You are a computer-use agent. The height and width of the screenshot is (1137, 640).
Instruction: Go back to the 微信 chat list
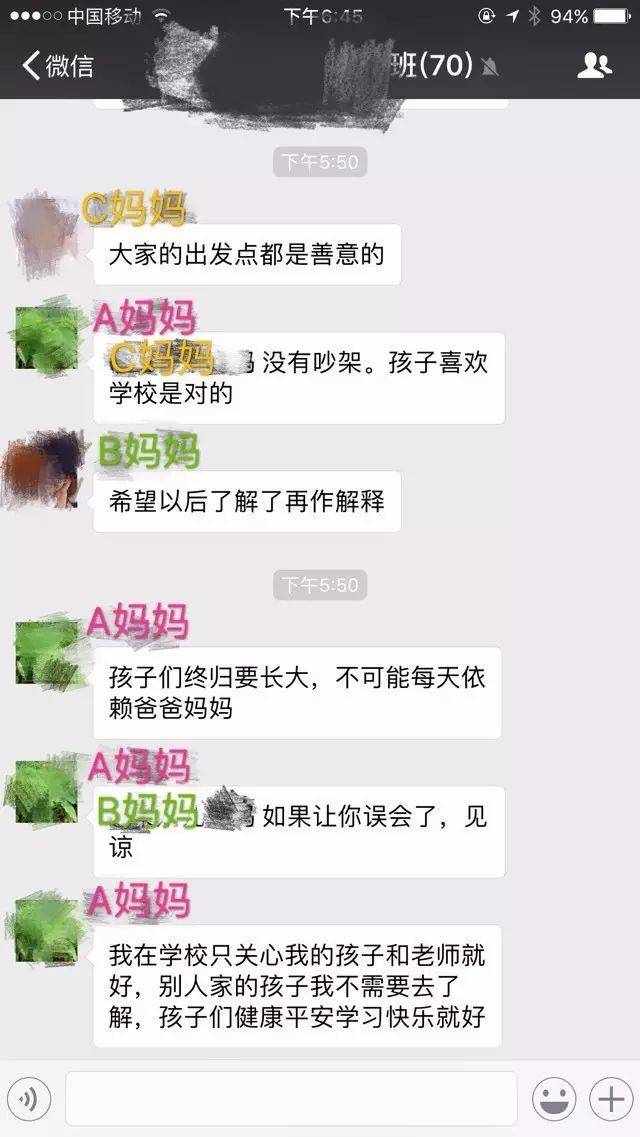tap(58, 66)
